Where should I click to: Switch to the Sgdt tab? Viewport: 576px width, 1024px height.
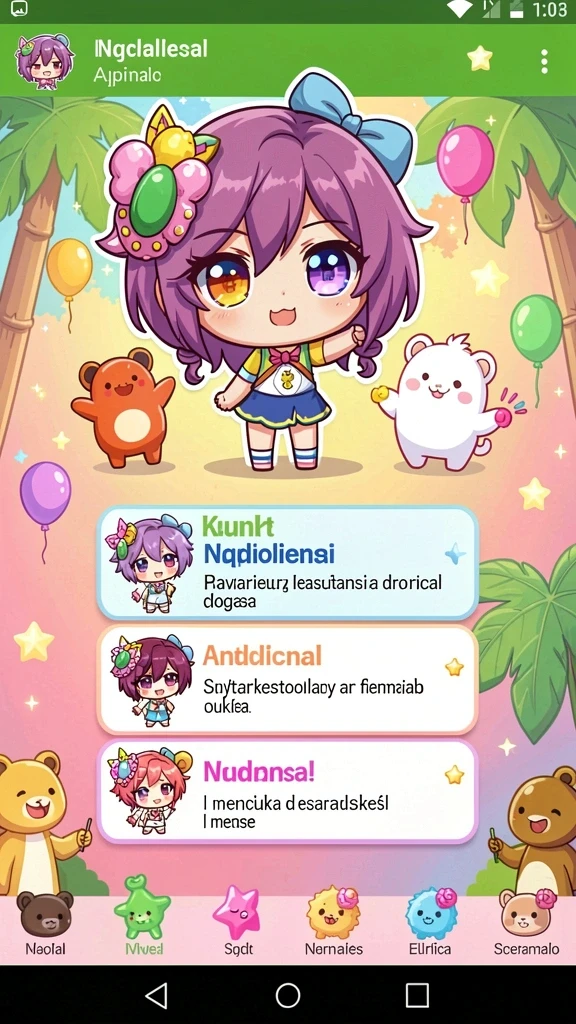pos(238,926)
